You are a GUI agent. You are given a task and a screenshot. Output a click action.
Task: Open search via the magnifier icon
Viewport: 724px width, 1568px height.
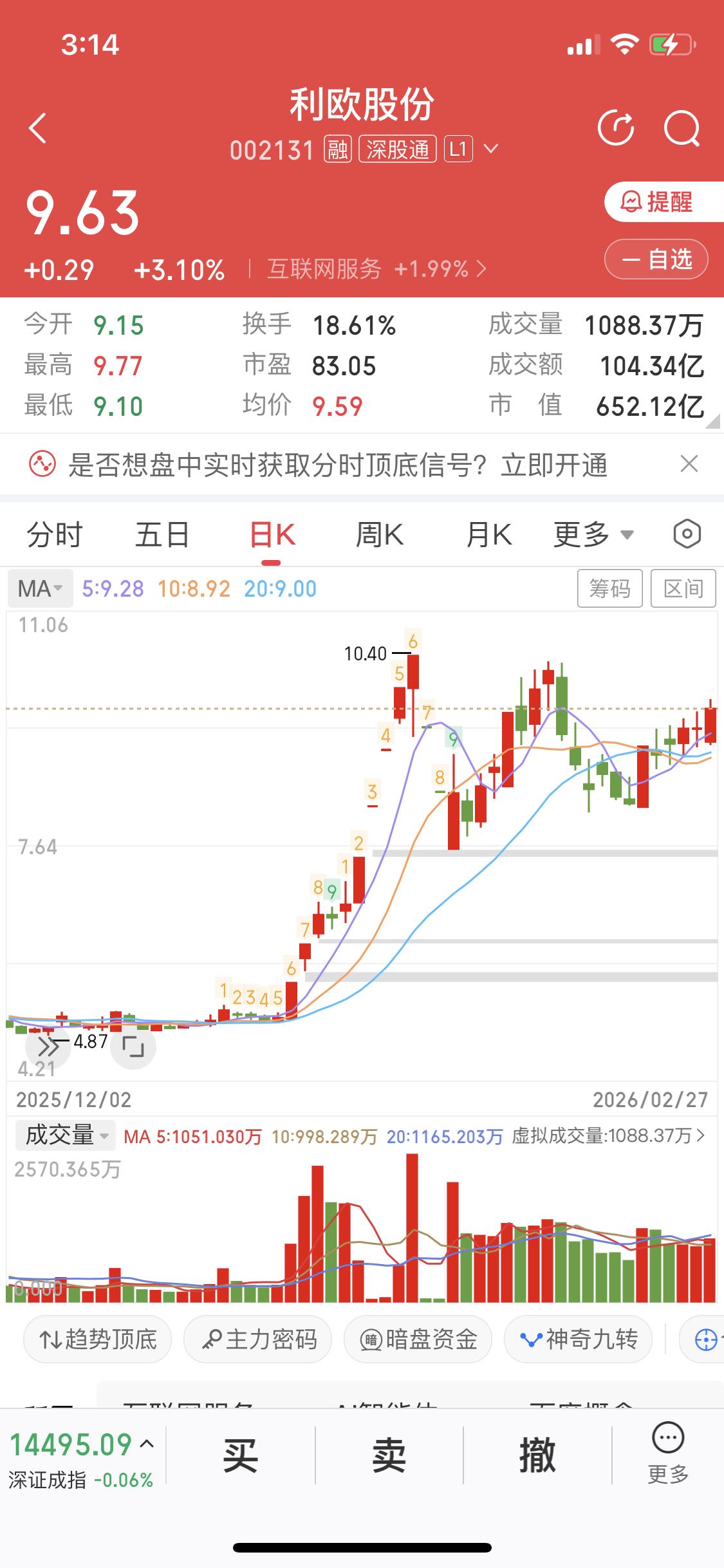(x=683, y=127)
